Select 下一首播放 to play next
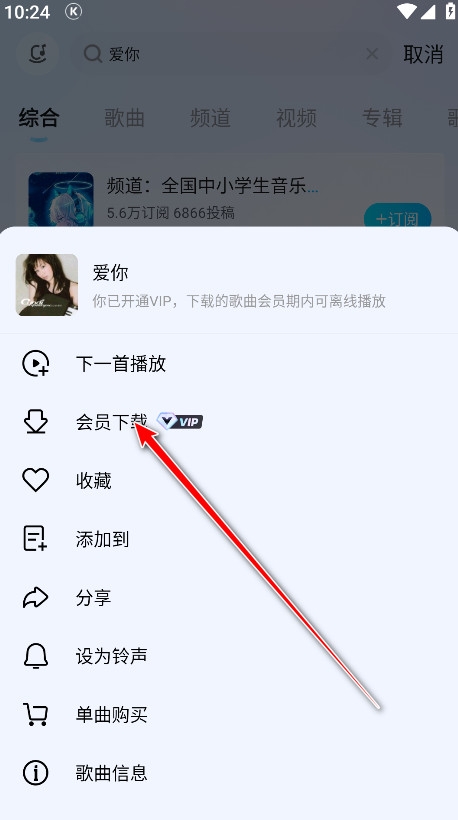Image resolution: width=458 pixels, height=820 pixels. (x=229, y=363)
